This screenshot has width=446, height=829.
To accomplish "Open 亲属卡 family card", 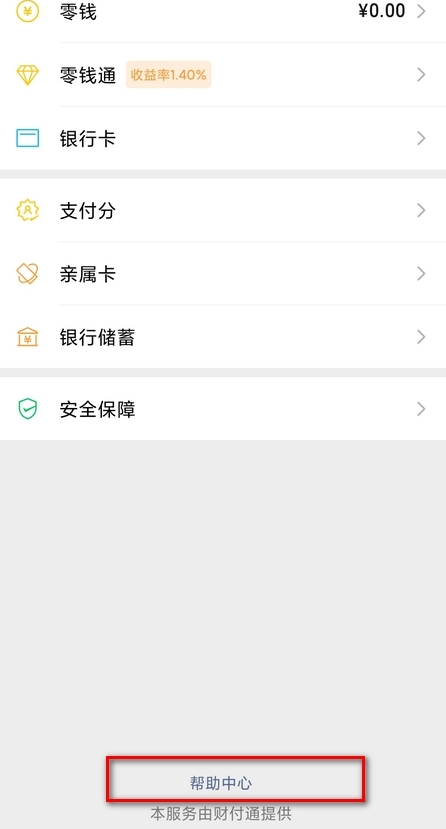I will click(x=223, y=274).
